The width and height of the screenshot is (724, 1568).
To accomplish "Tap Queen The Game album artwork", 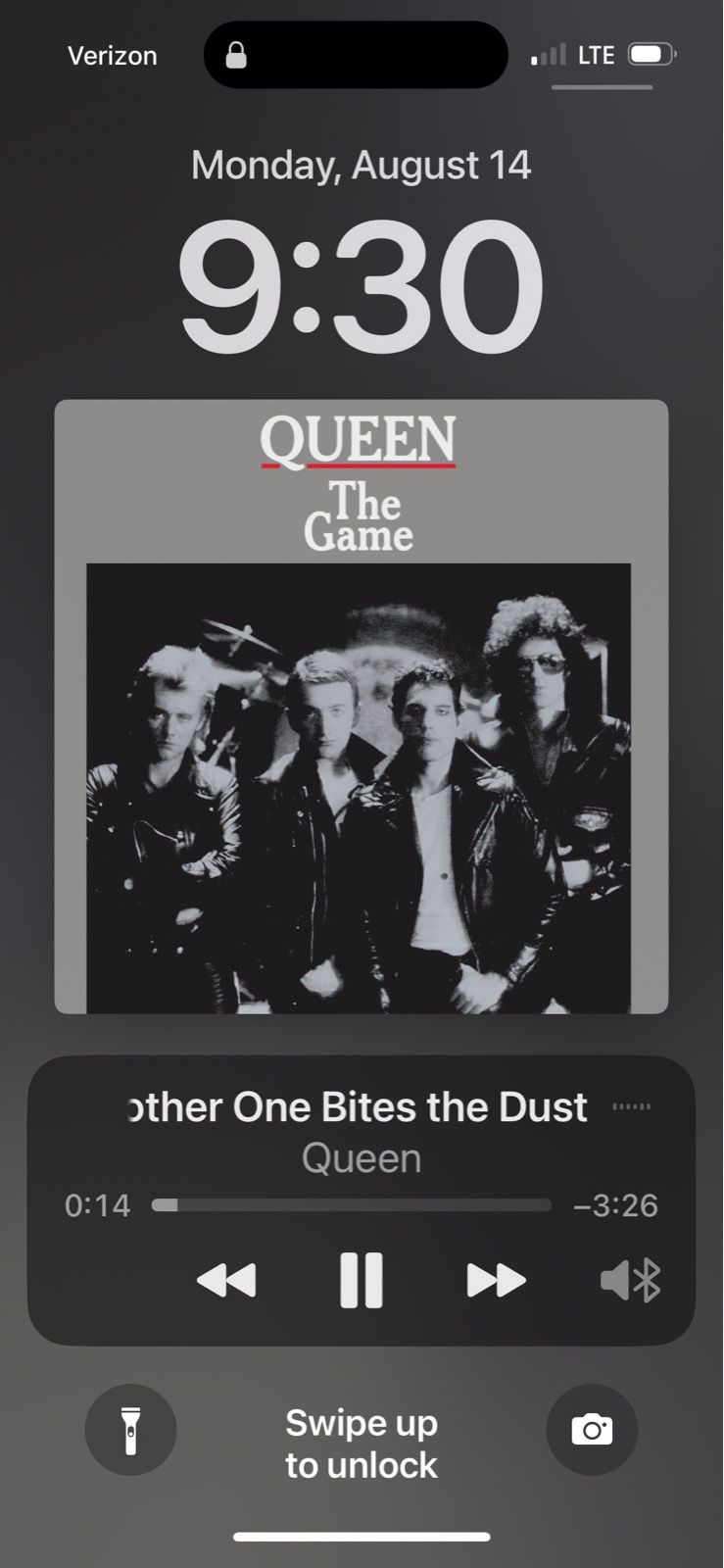I will [361, 706].
